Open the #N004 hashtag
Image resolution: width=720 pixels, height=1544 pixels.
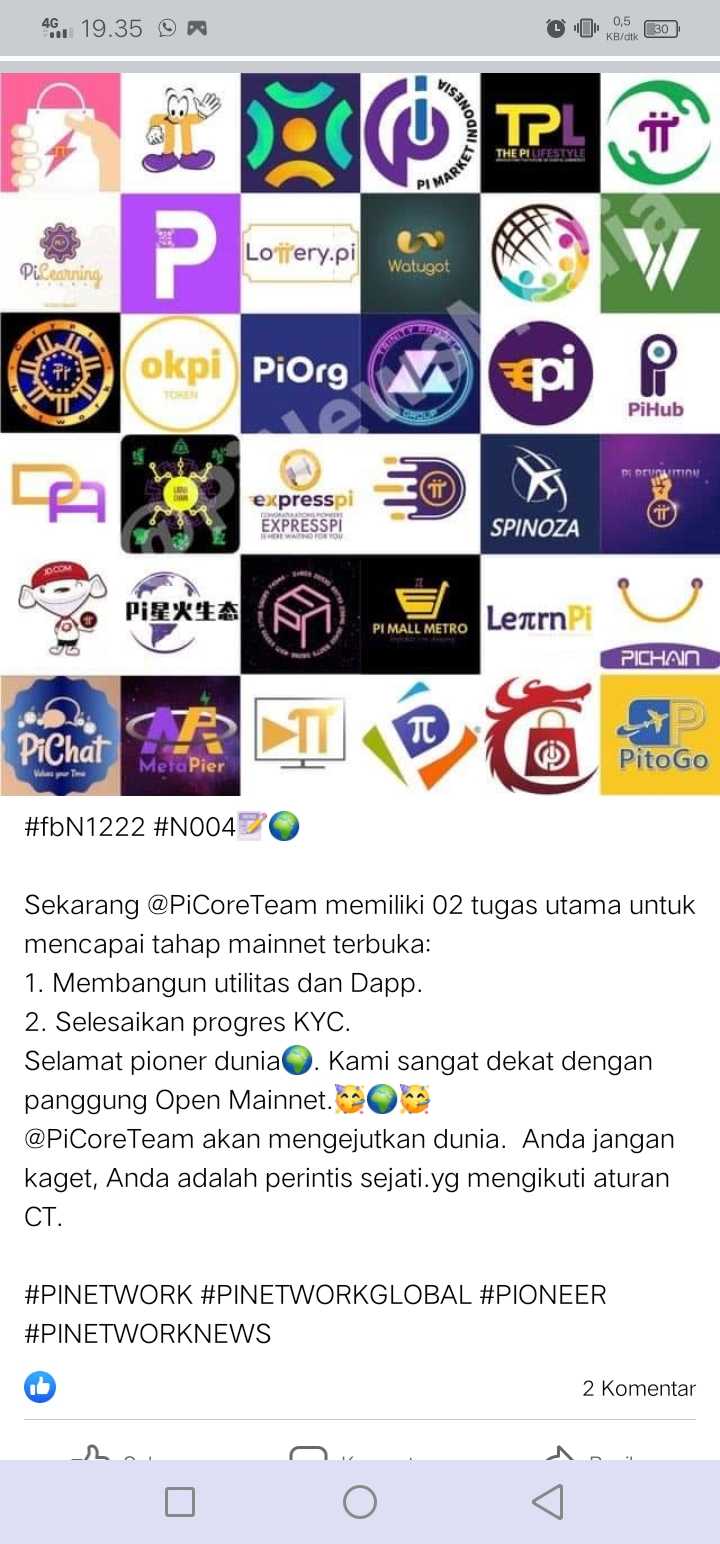[194, 827]
